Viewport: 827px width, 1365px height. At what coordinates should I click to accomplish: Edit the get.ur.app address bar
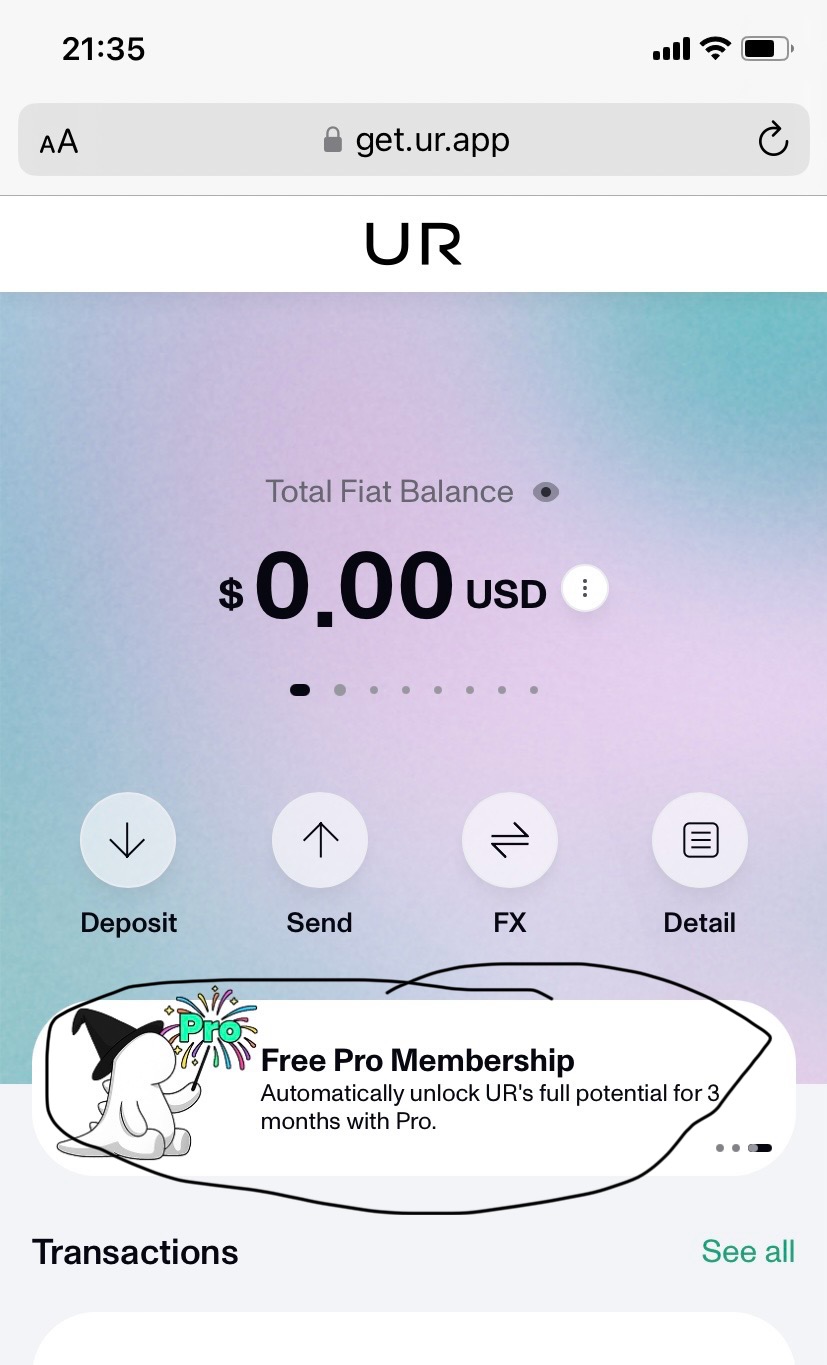point(420,140)
